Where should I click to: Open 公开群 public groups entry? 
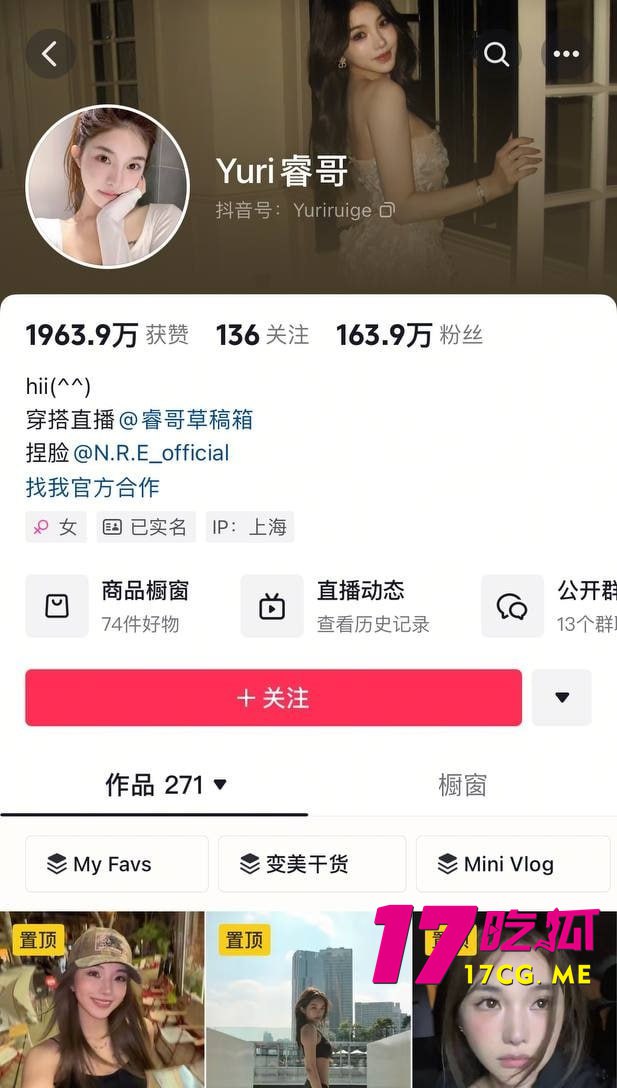pos(550,606)
